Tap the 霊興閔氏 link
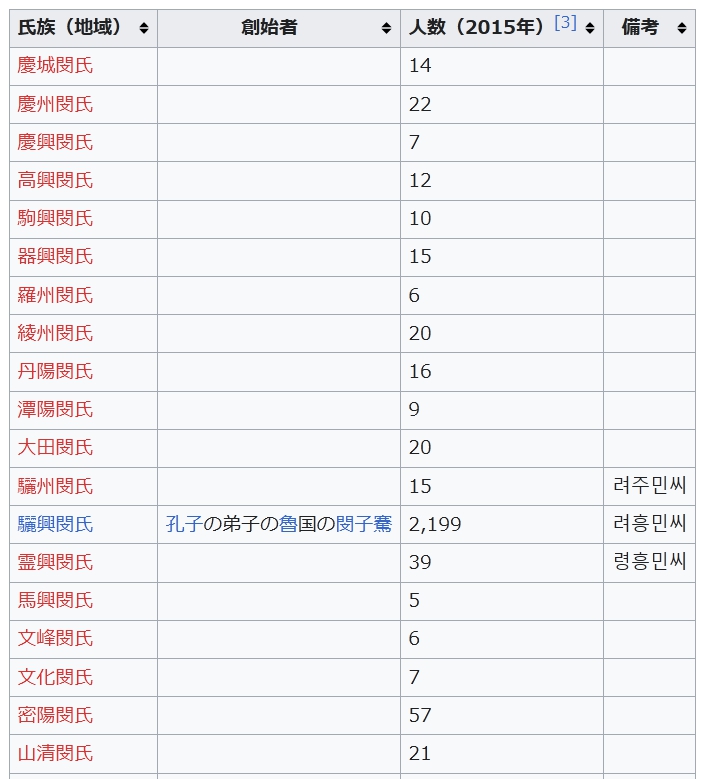The width and height of the screenshot is (702, 779). coord(55,562)
